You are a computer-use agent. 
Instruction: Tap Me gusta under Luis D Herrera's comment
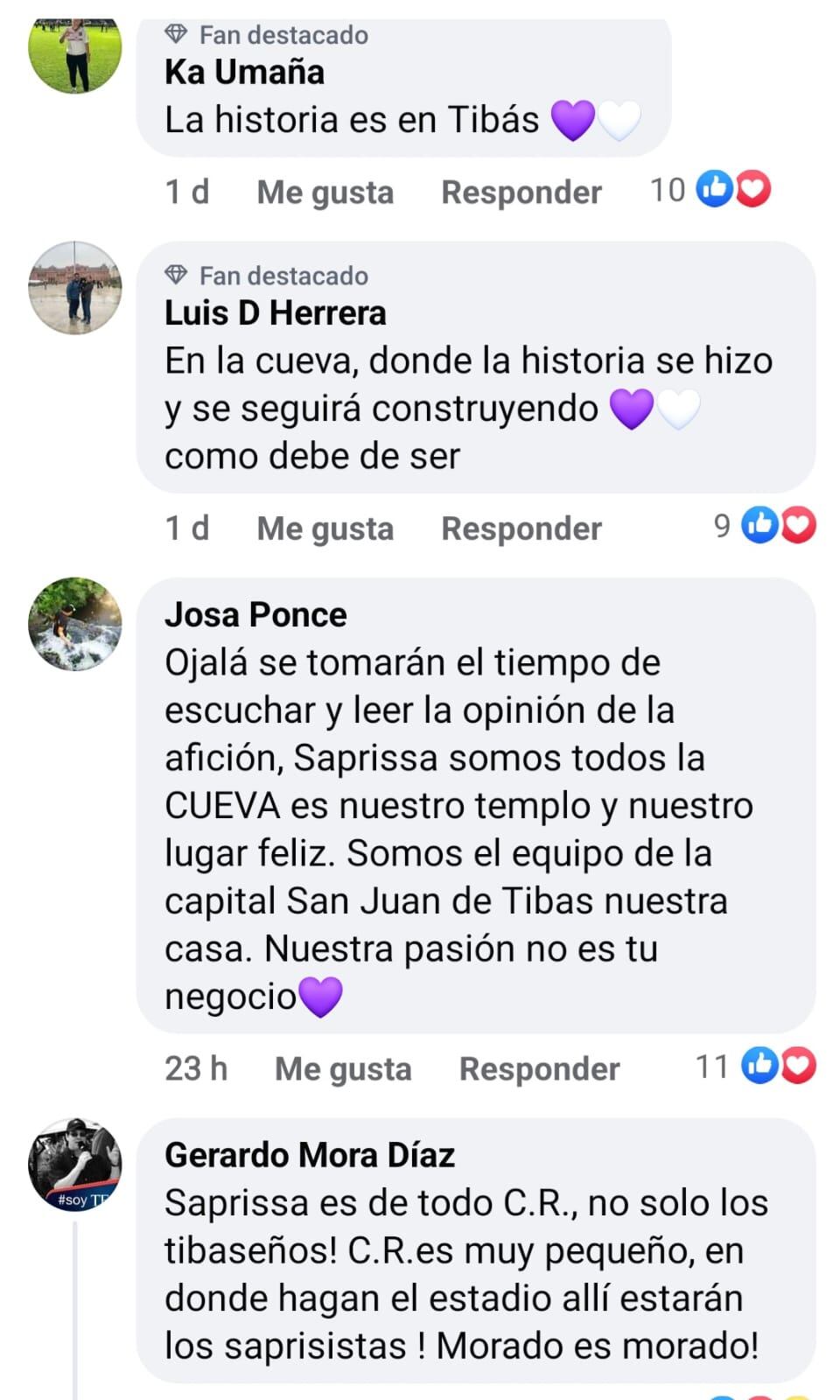pyautogui.click(x=325, y=528)
